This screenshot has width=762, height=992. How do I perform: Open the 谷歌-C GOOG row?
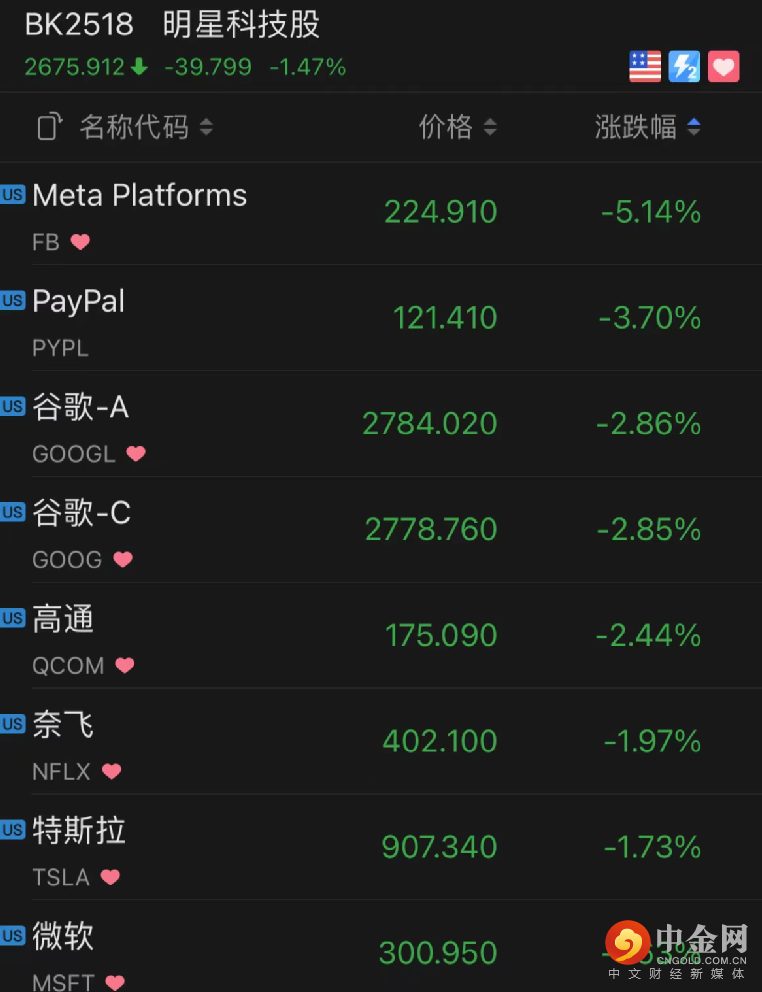380,531
